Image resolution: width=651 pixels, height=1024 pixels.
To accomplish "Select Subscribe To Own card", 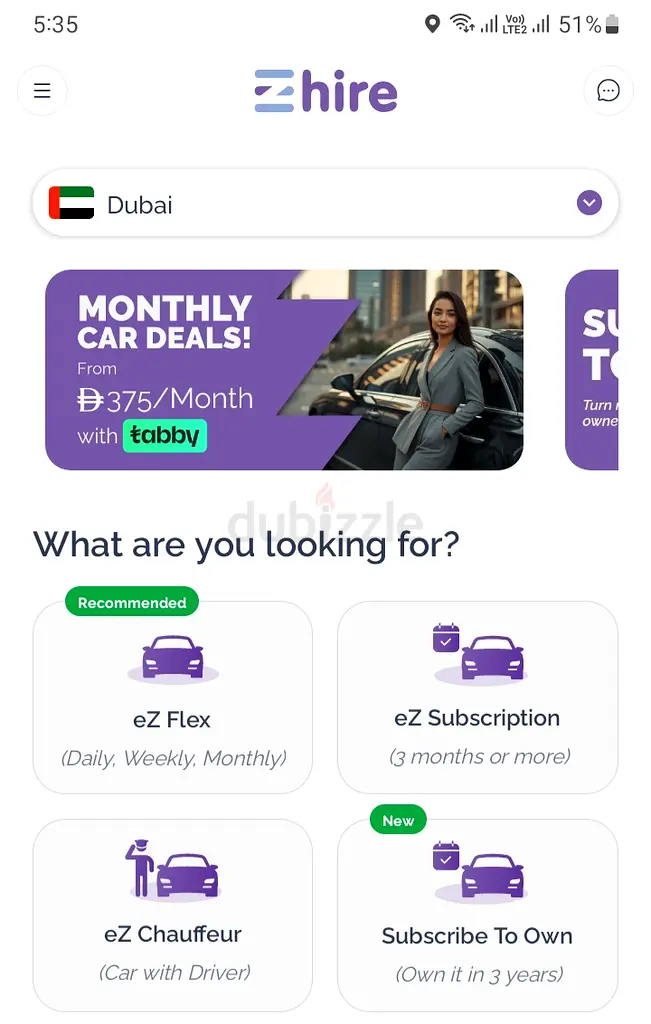I will (477, 915).
